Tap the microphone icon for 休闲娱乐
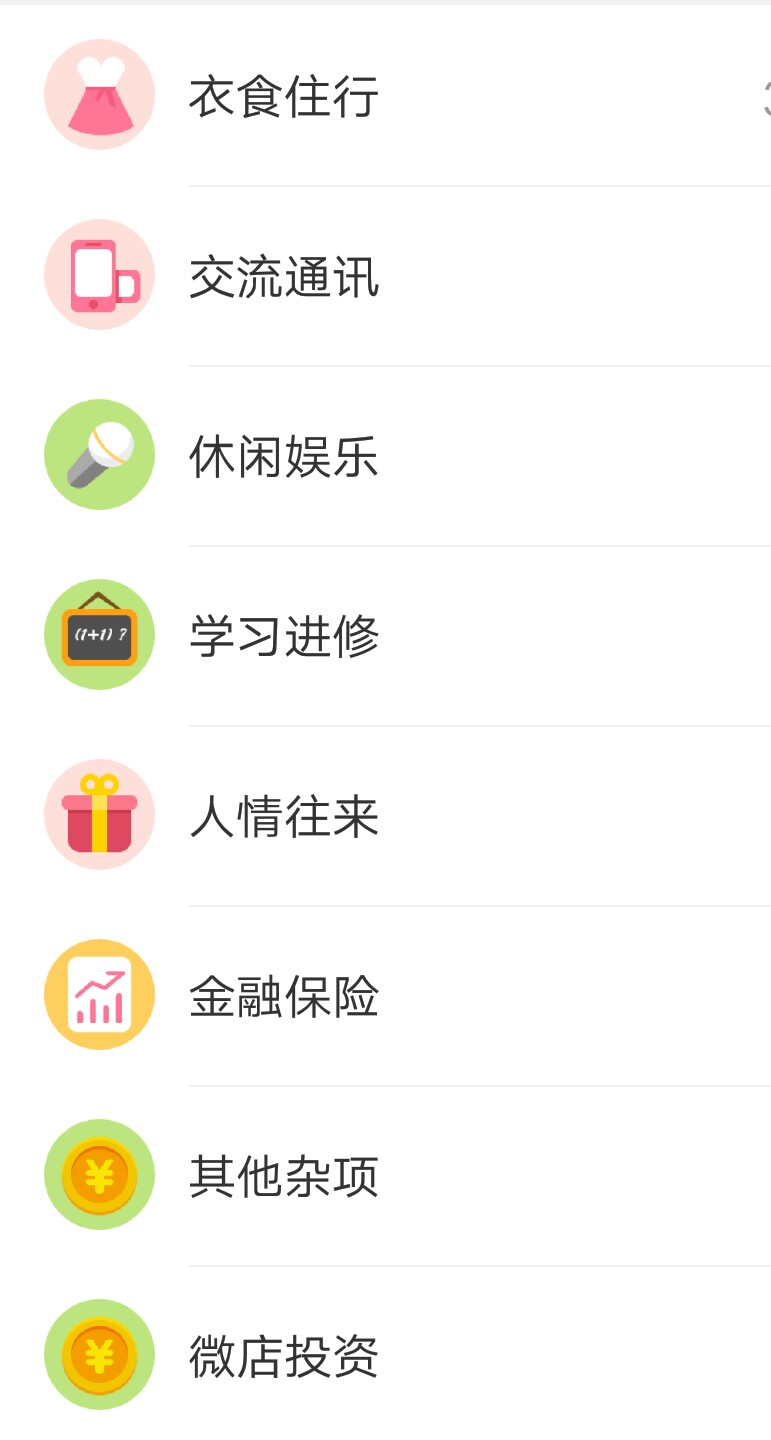This screenshot has width=771, height=1440. [x=99, y=455]
